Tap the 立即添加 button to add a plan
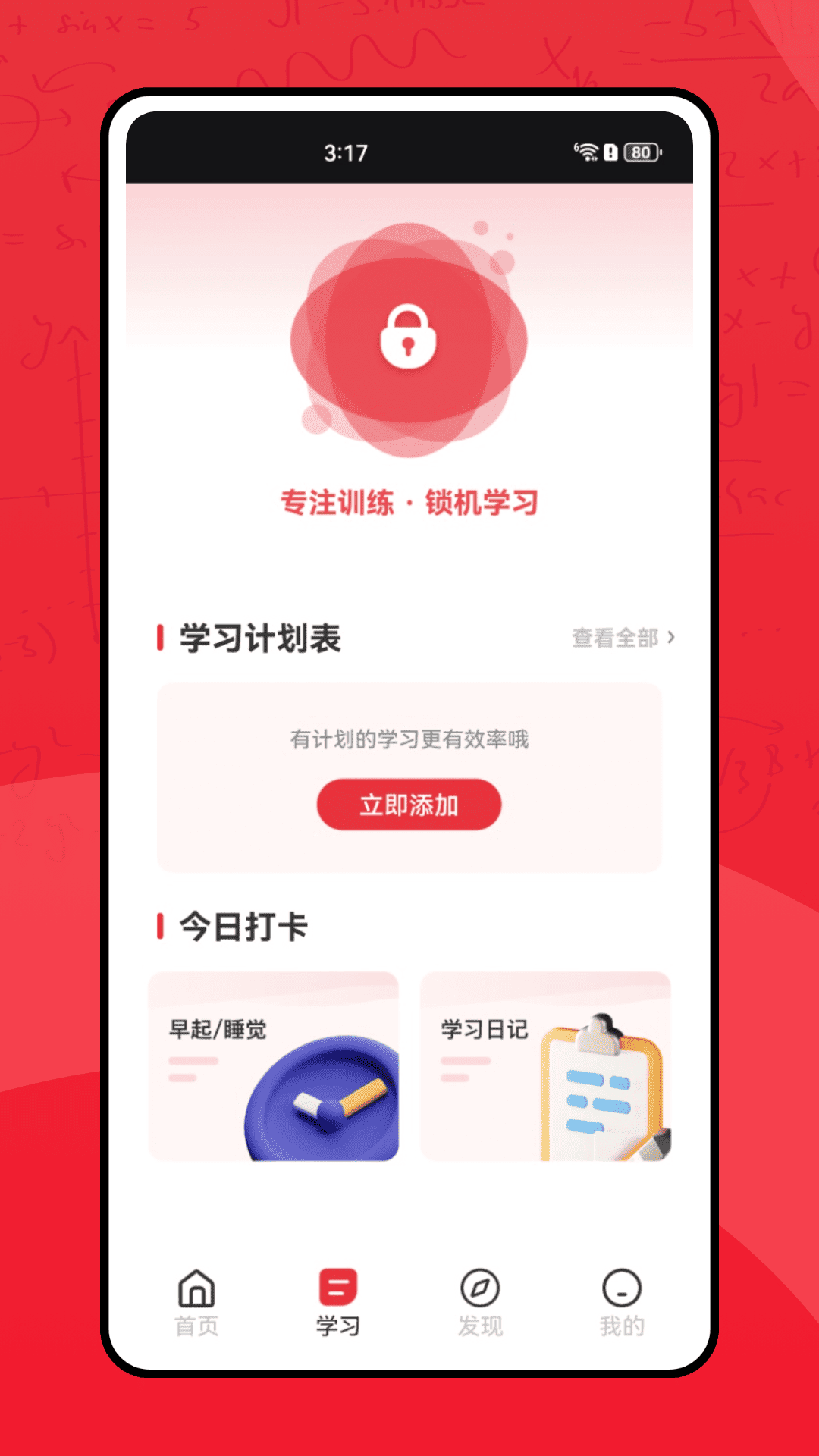Viewport: 819px width, 1456px height. tap(409, 805)
